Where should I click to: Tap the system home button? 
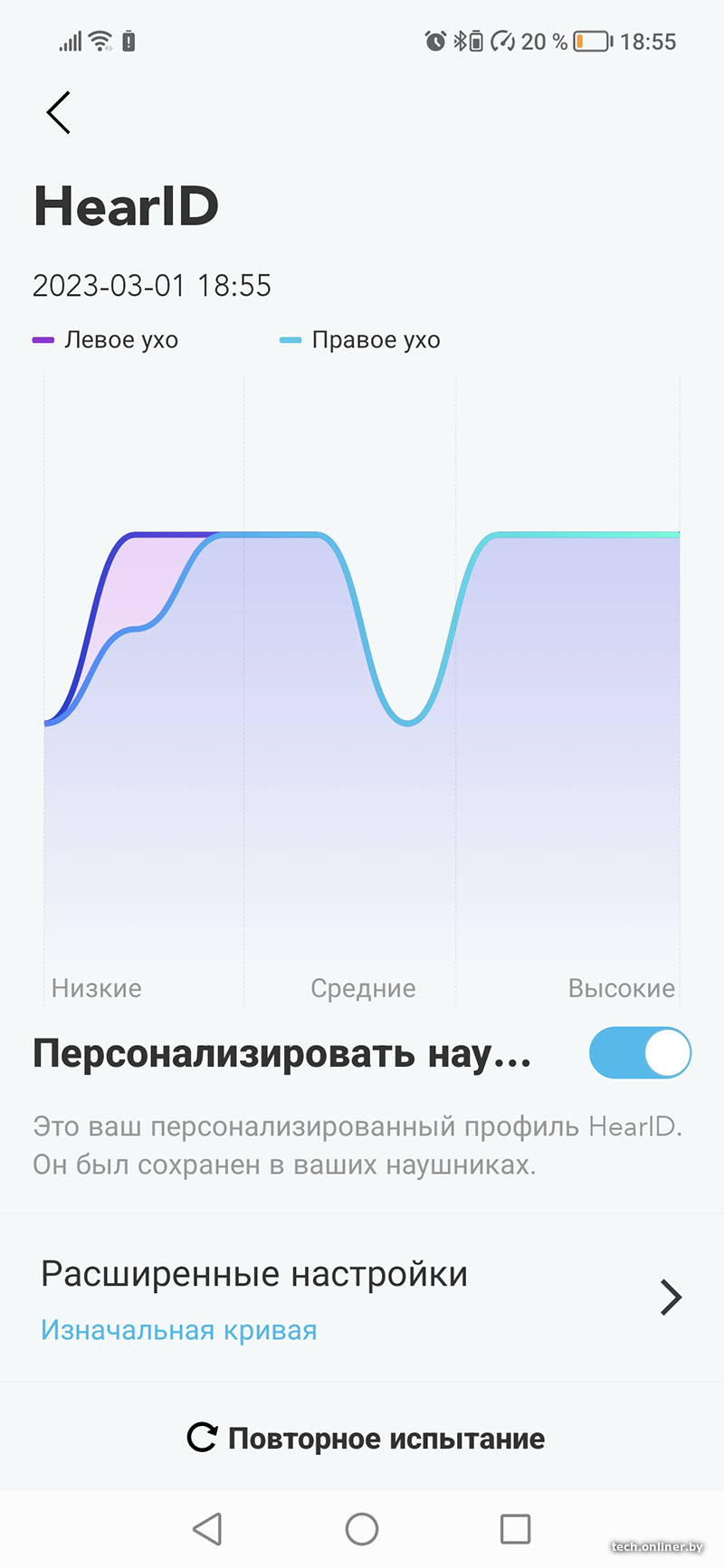pyautogui.click(x=362, y=1529)
